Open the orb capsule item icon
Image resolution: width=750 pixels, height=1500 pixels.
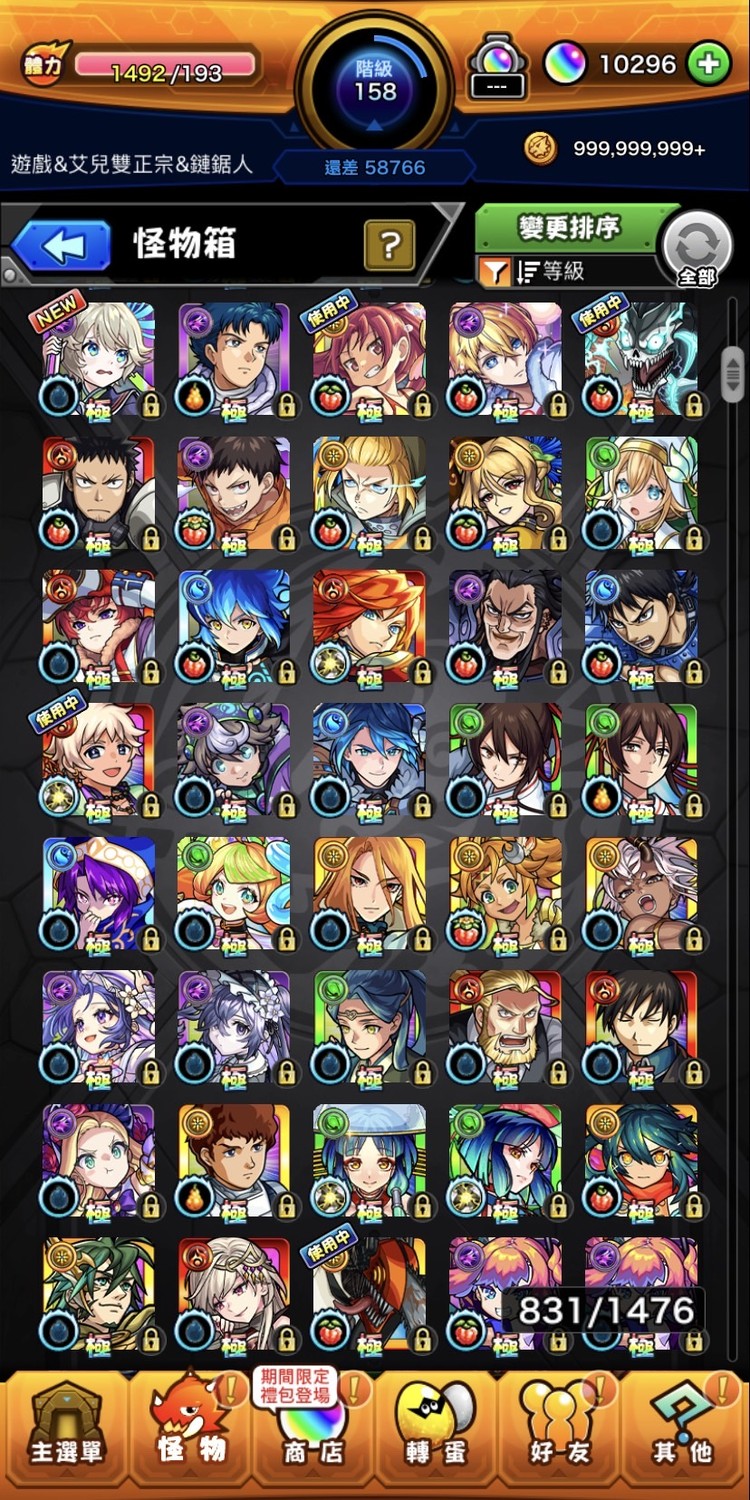tap(497, 66)
